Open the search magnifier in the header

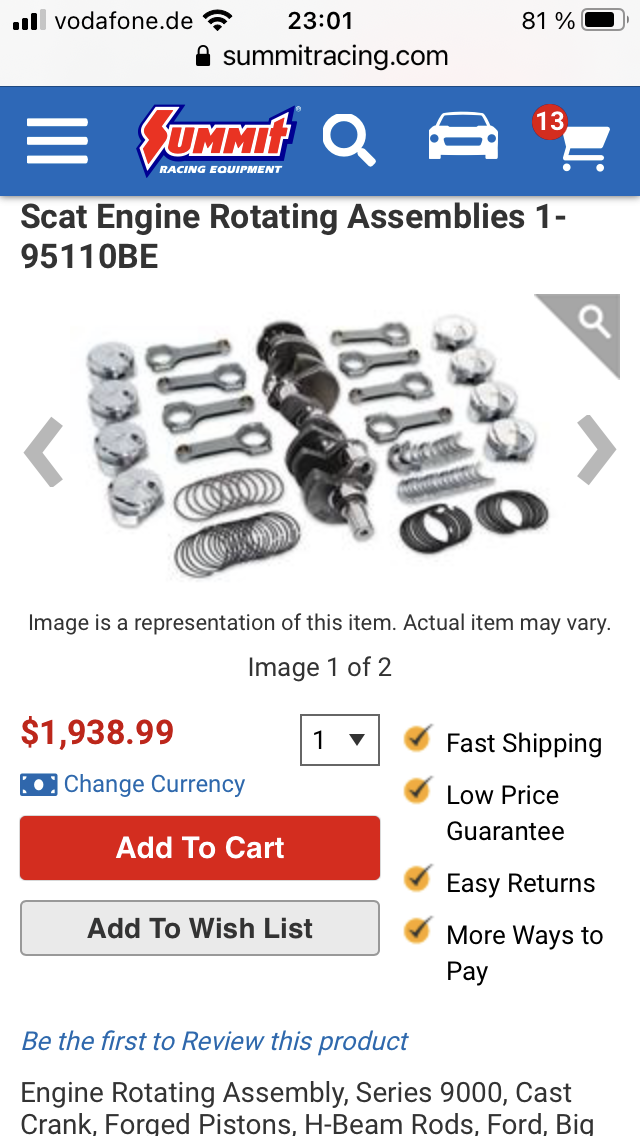coord(349,141)
